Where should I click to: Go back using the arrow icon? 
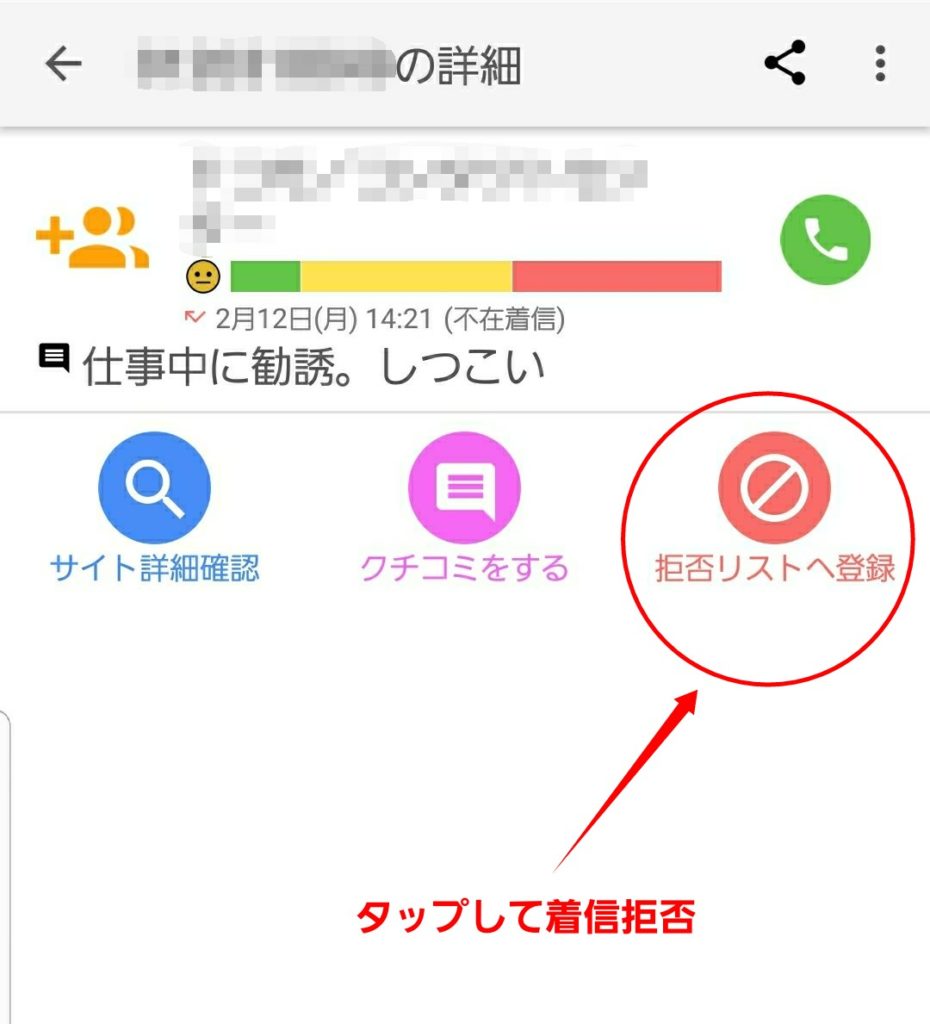click(63, 65)
